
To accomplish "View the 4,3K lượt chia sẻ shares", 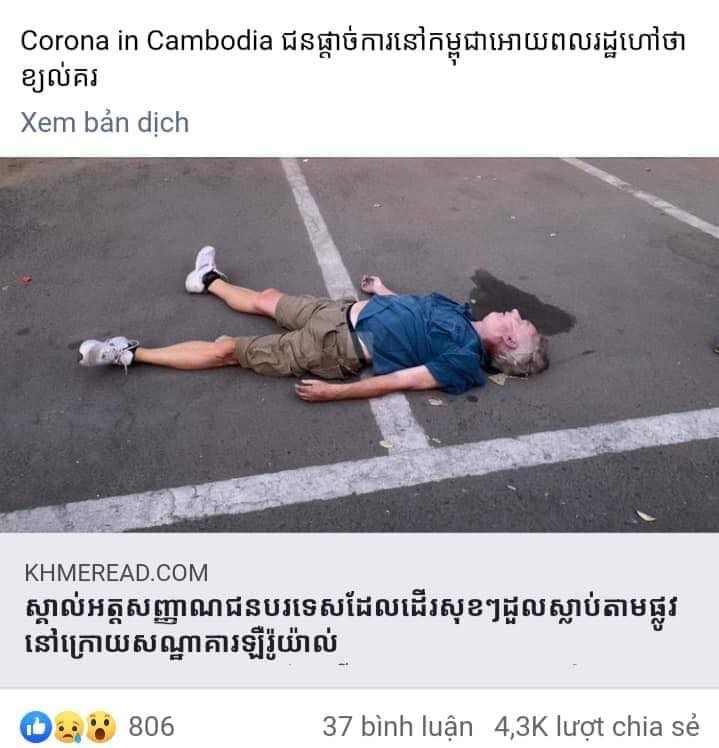I will pos(596,726).
